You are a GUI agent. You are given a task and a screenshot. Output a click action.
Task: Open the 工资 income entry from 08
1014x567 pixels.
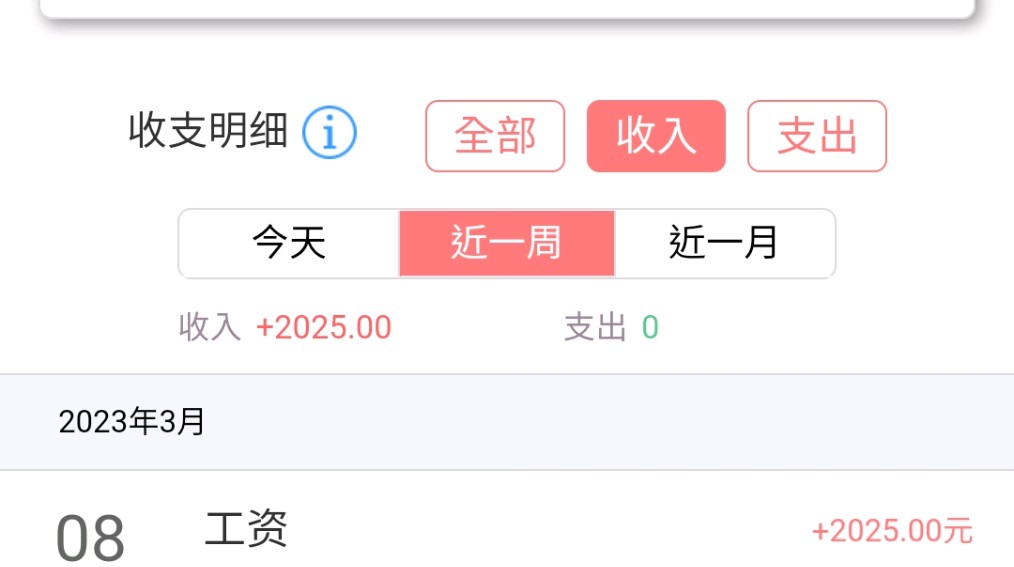tap(506, 530)
